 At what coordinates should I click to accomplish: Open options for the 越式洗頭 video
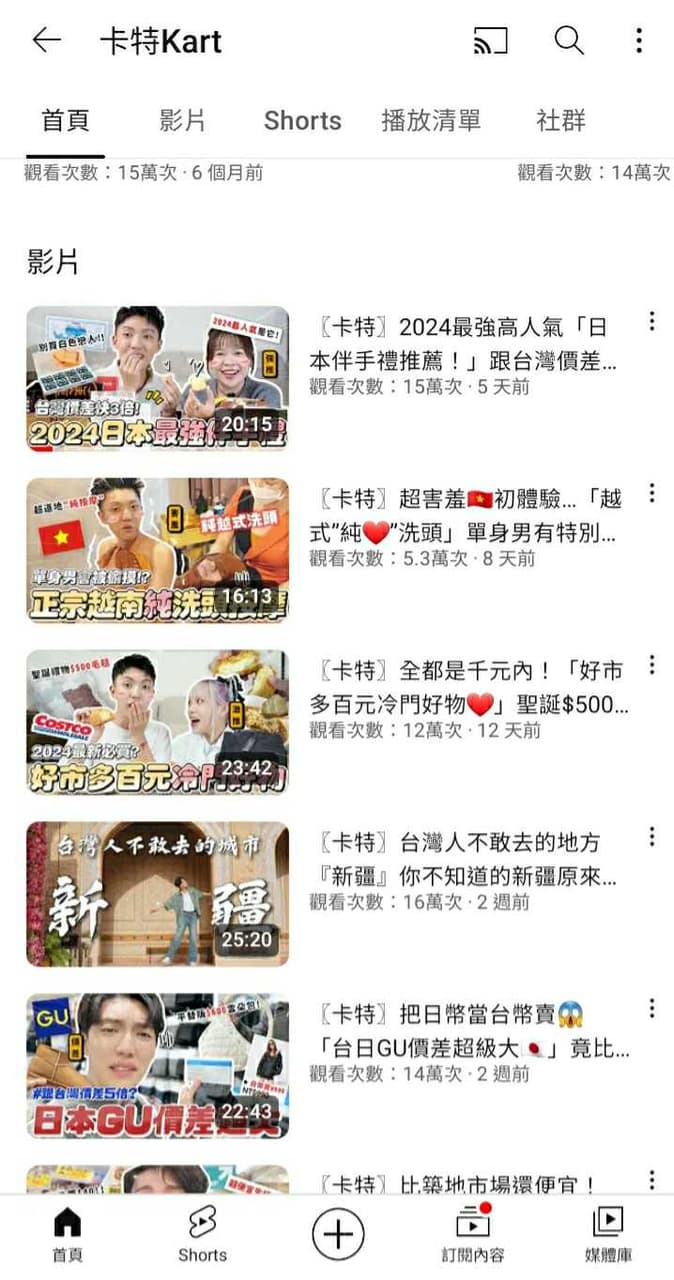(x=651, y=493)
